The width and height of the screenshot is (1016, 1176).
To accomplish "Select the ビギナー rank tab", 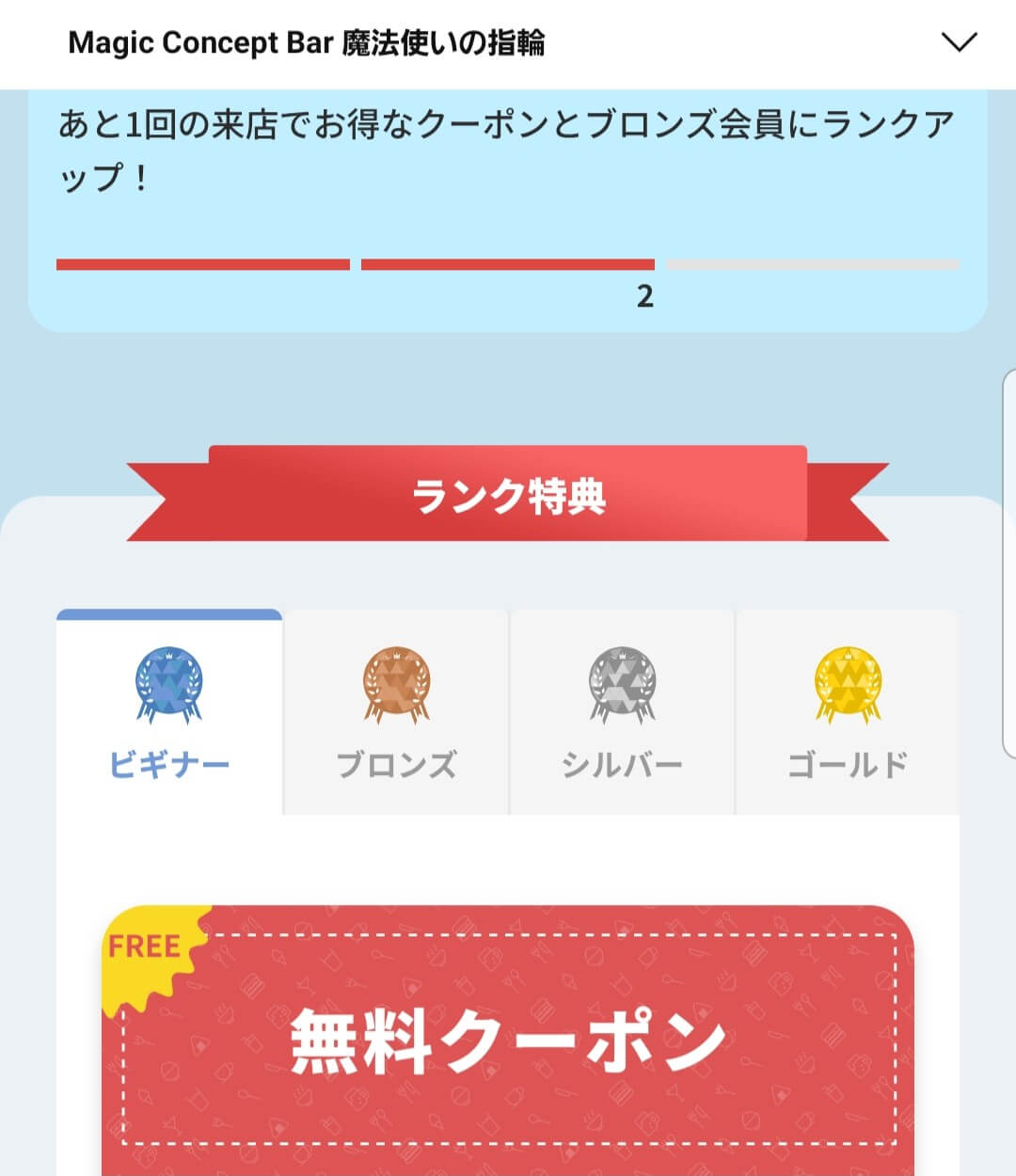I will [169, 713].
